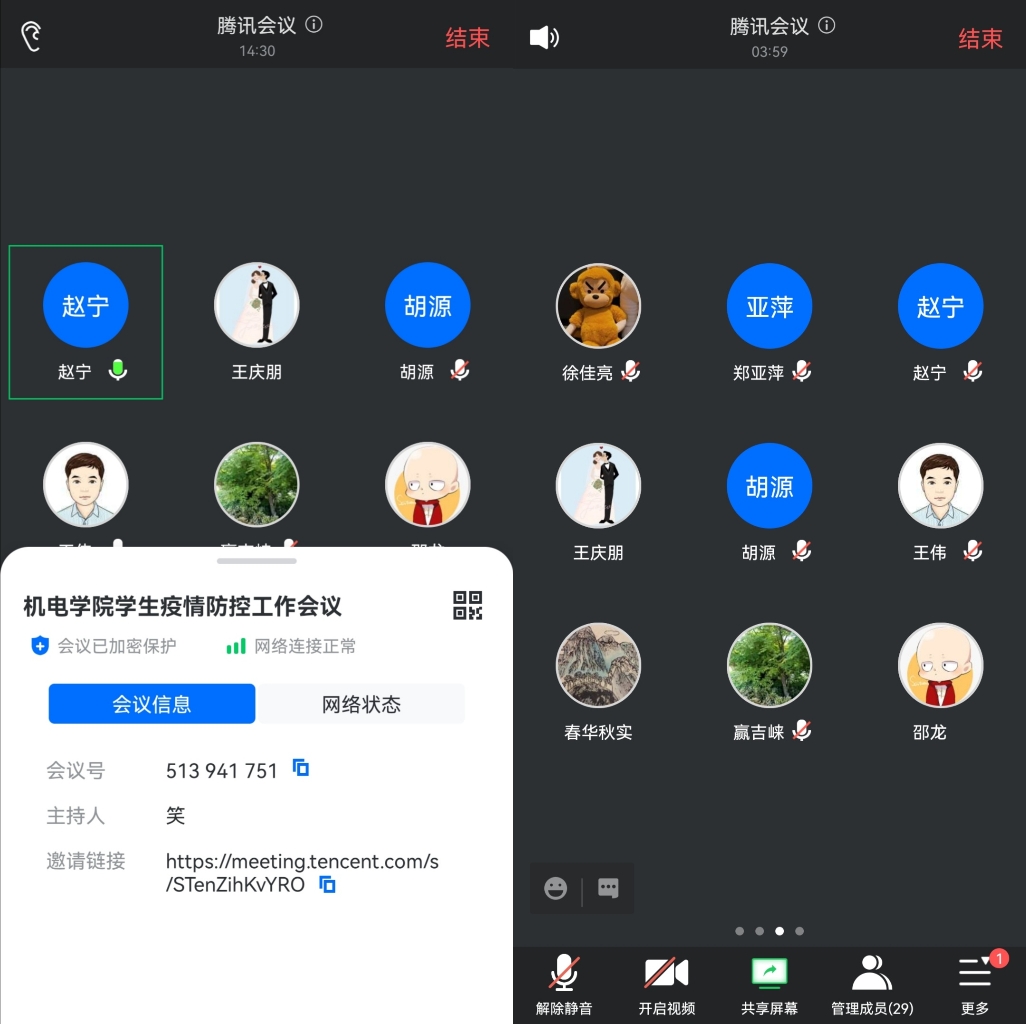Copy the invitation link
The width and height of the screenshot is (1026, 1024).
tap(327, 884)
